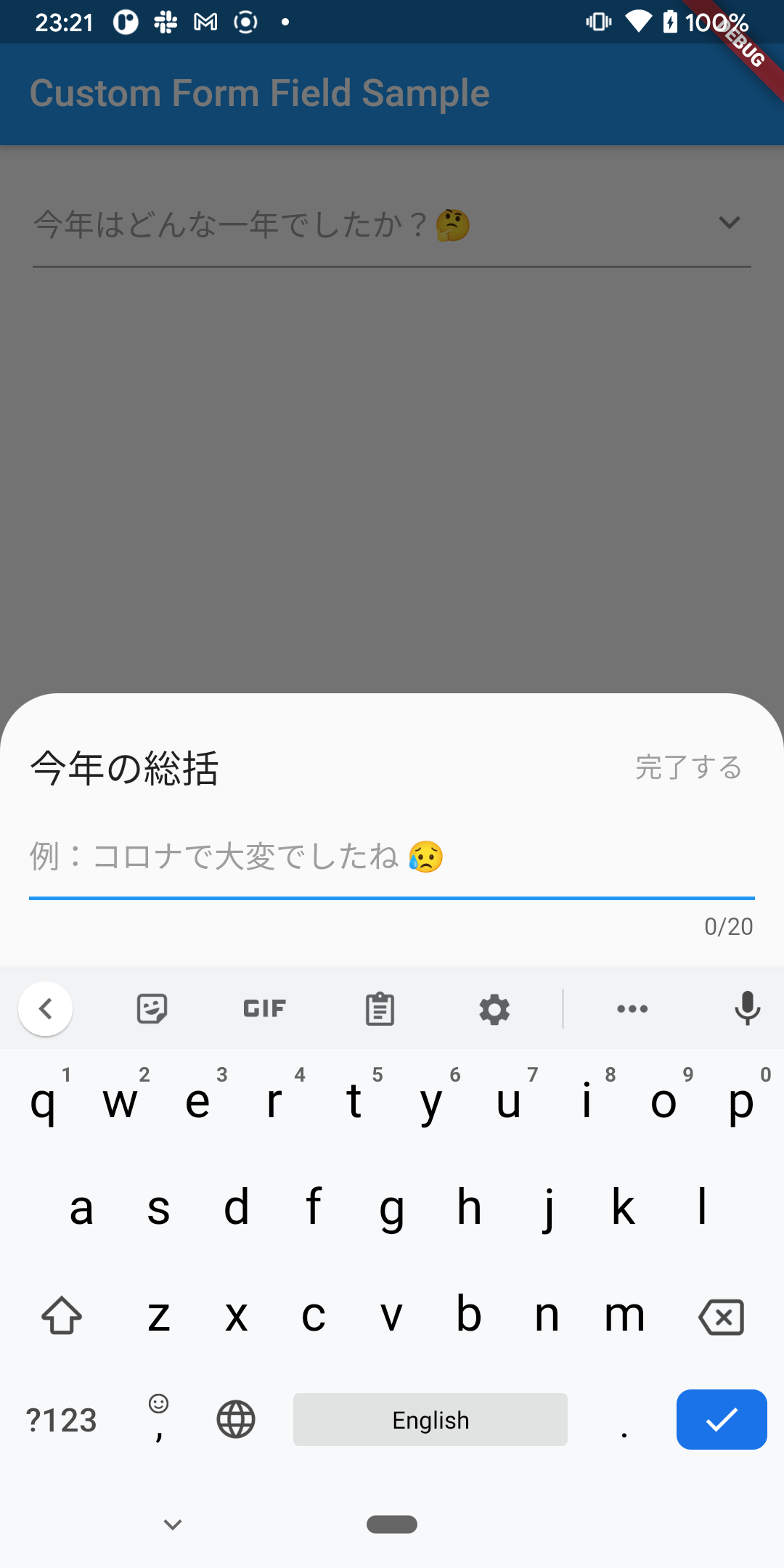
Task: Tap the 完了する button
Action: point(688,767)
